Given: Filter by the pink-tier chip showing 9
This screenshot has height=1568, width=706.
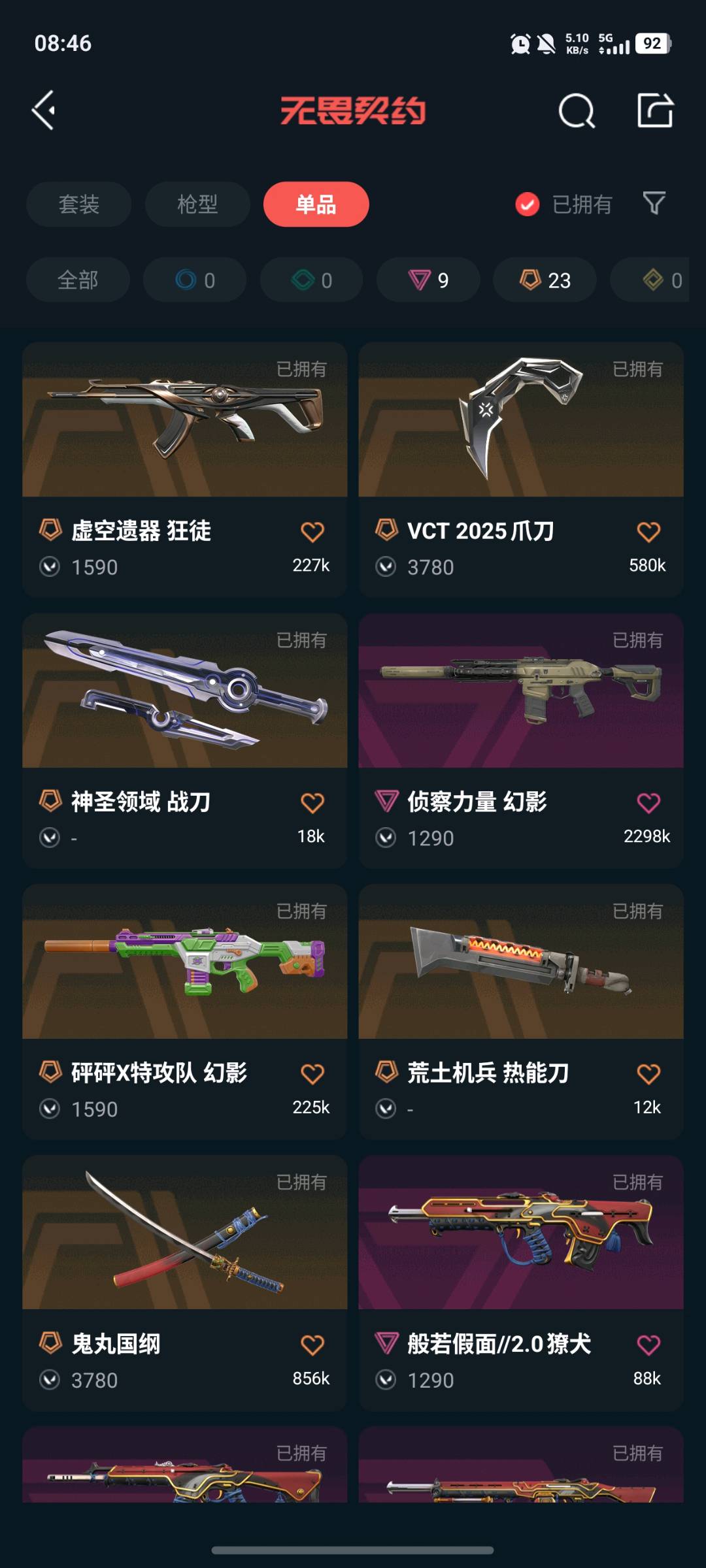Looking at the screenshot, I should coord(428,280).
